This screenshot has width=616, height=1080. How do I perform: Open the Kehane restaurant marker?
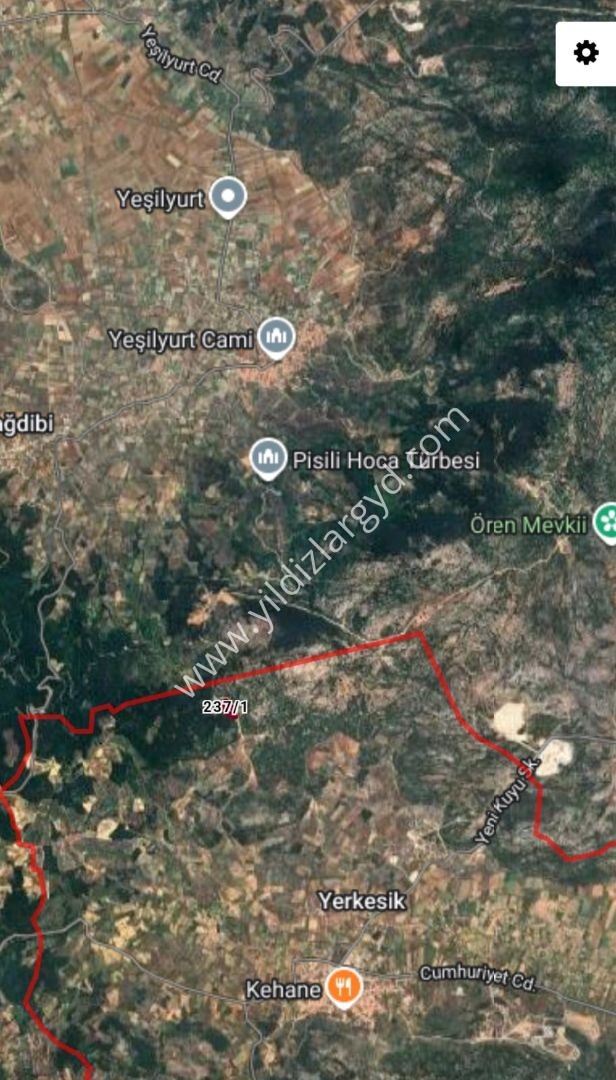(x=345, y=987)
